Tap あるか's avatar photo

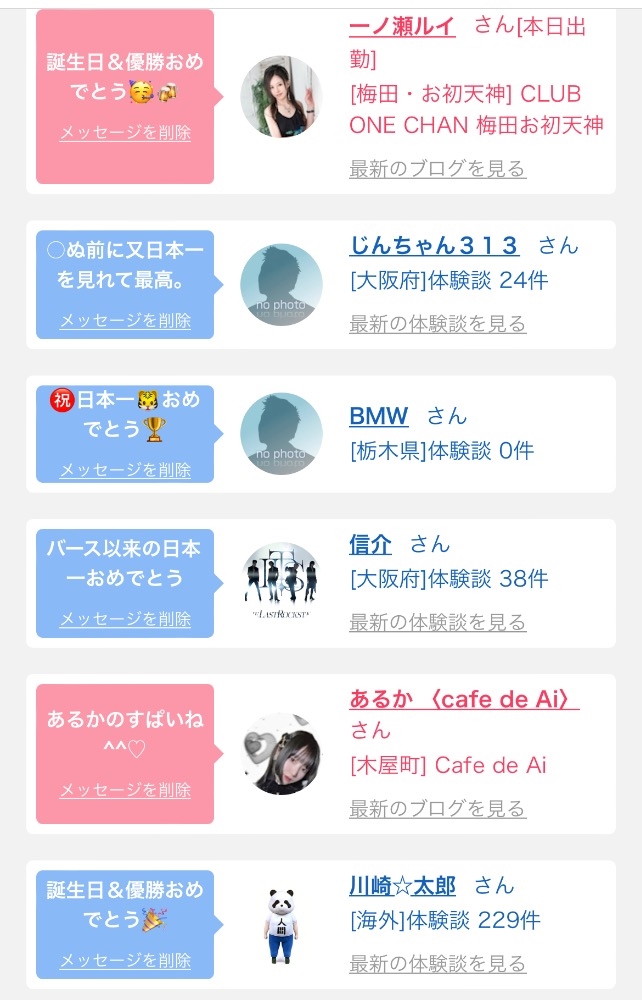(281, 754)
